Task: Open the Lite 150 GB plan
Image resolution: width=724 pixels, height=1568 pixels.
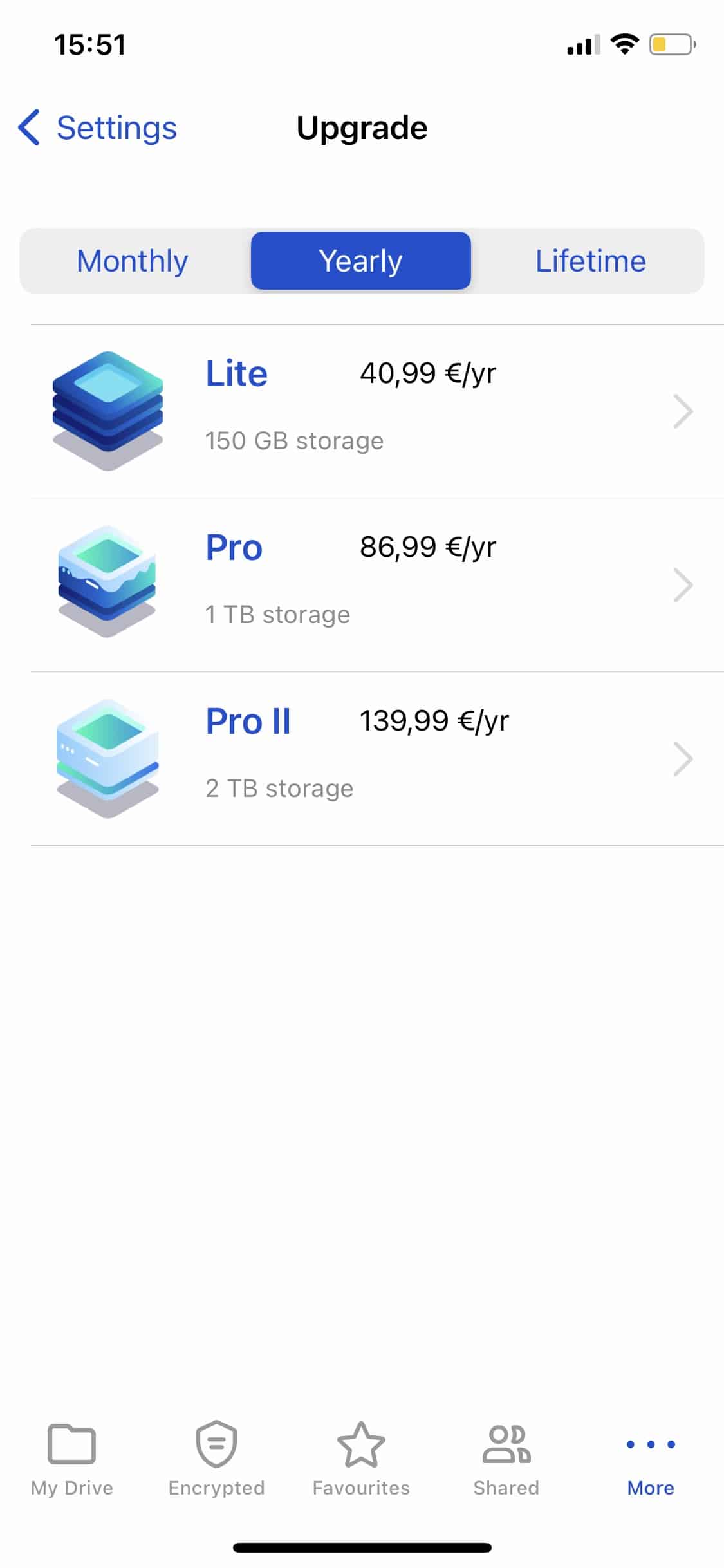Action: coord(377,411)
